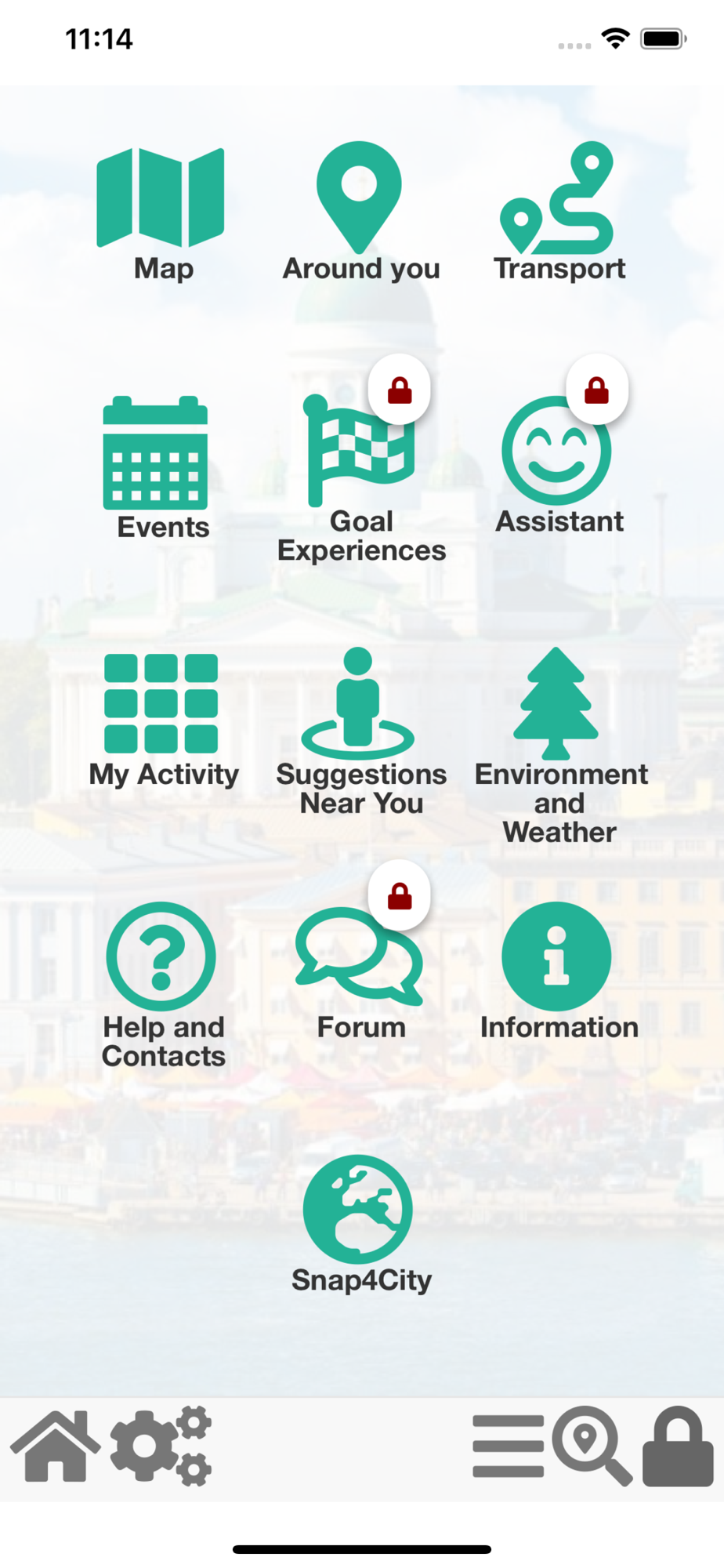Viewport: 724px width, 1568px height.
Task: Open Suggestions Near You
Action: (x=360, y=732)
